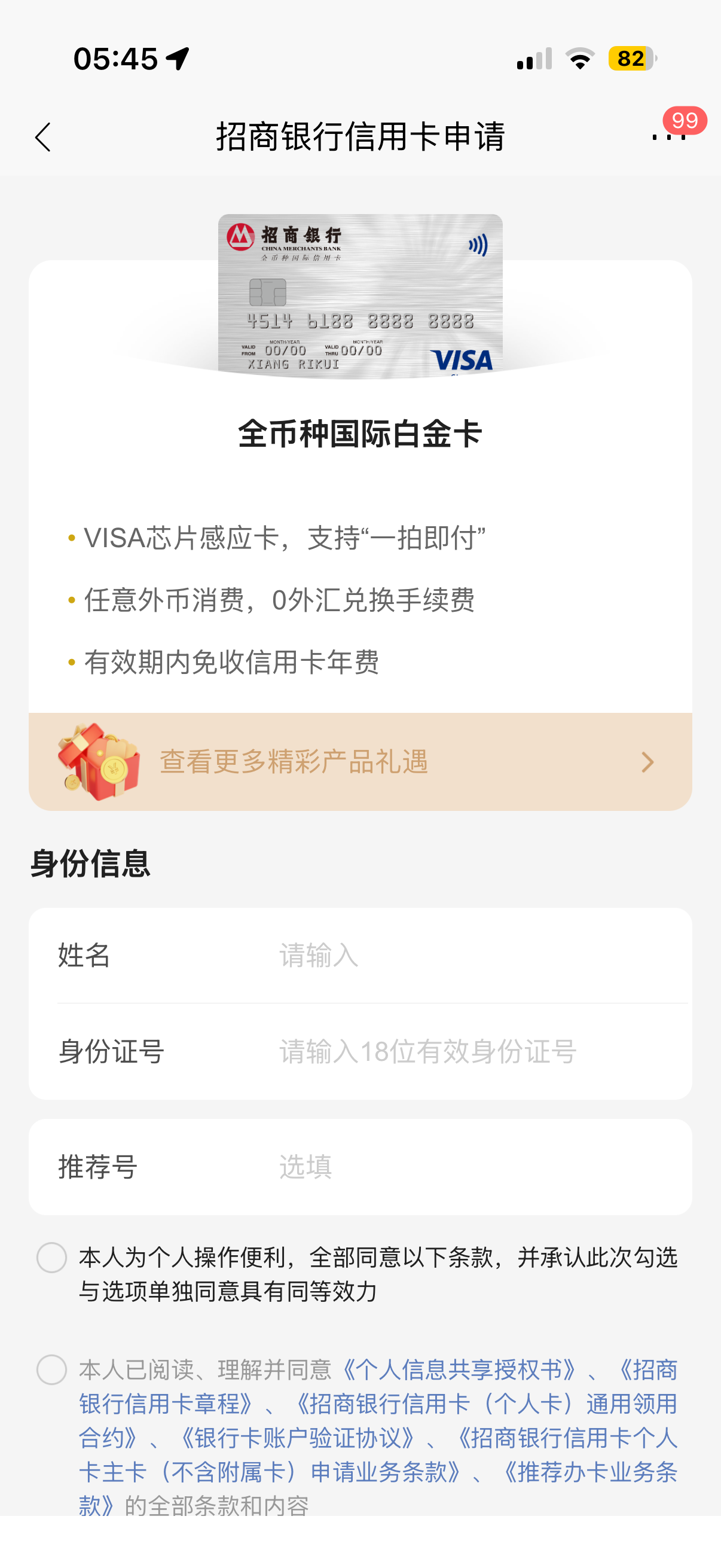Viewport: 721px width, 1568px height.
Task: Enter the 身份证号 field
Action: point(475,1051)
